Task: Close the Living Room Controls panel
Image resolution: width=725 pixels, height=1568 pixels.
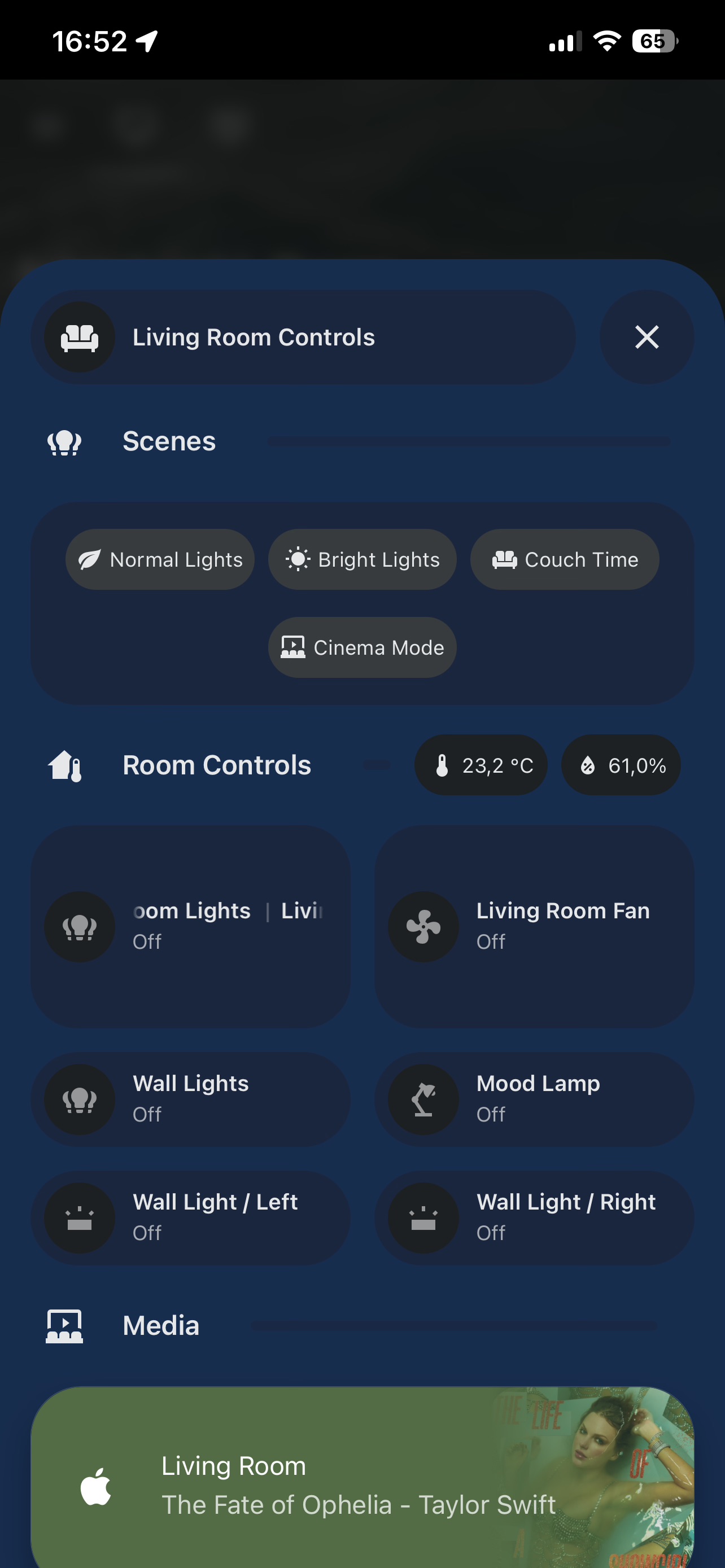Action: (x=646, y=336)
